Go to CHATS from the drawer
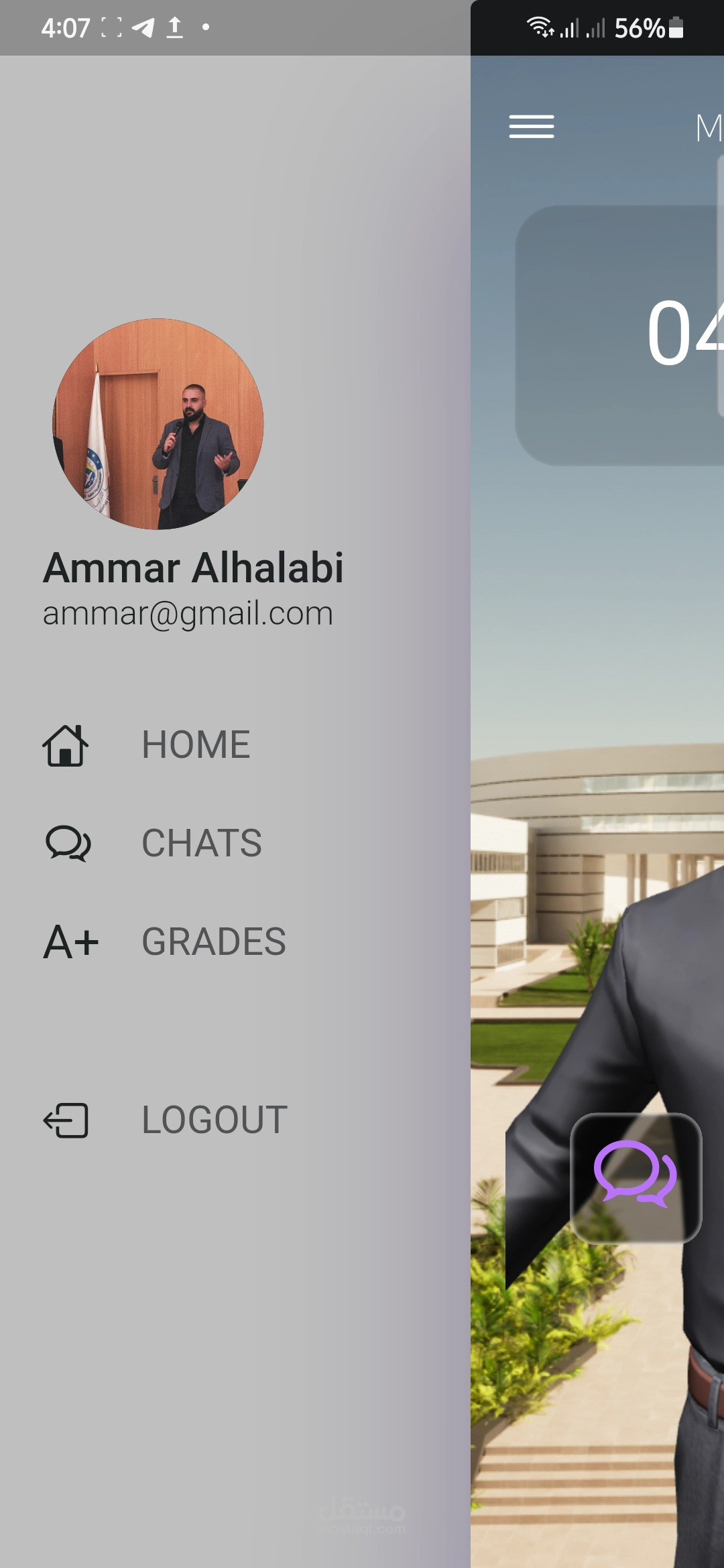The width and height of the screenshot is (724, 1568). pos(153,843)
